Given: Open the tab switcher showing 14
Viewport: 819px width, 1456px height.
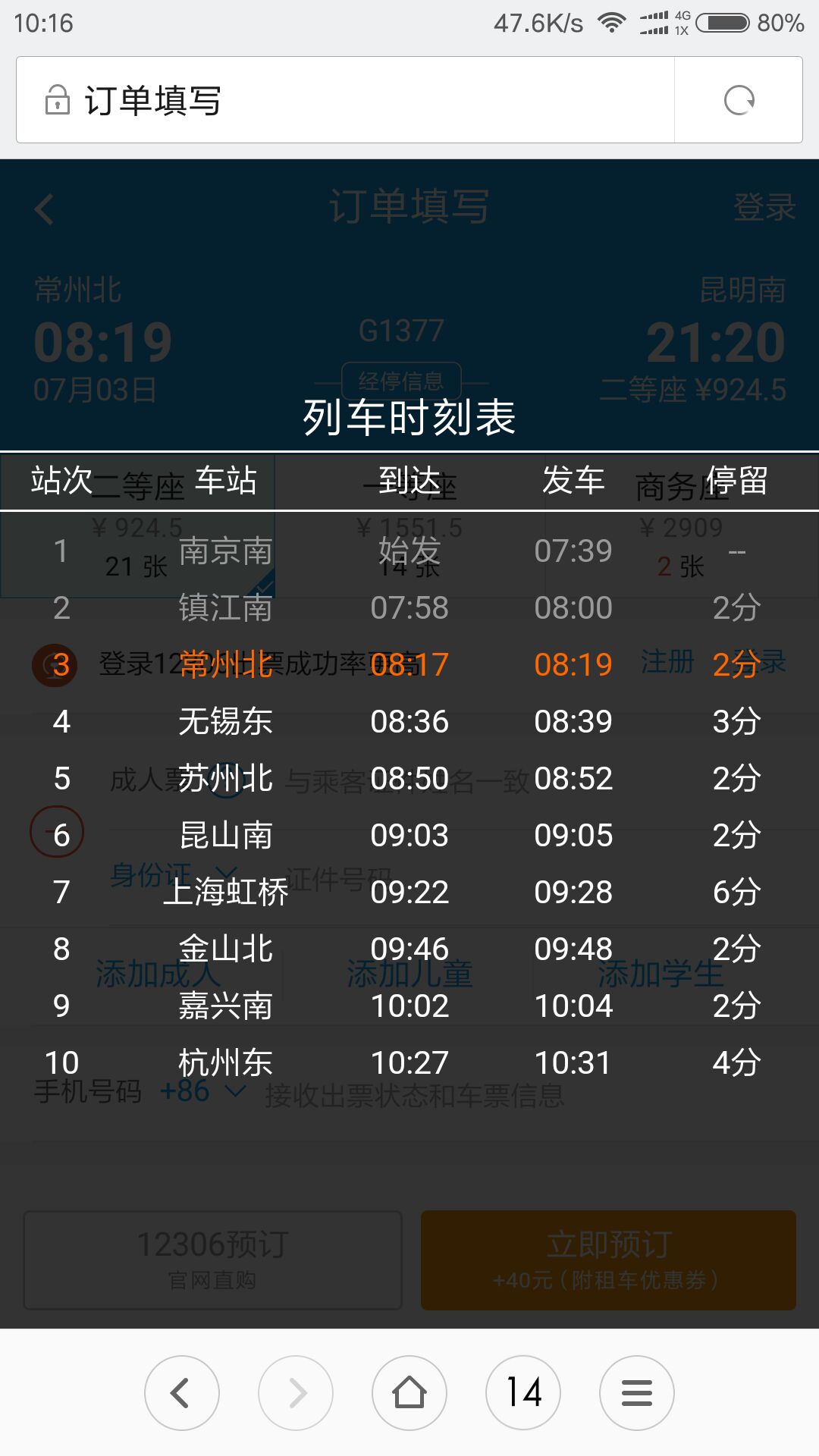Looking at the screenshot, I should click(523, 1393).
